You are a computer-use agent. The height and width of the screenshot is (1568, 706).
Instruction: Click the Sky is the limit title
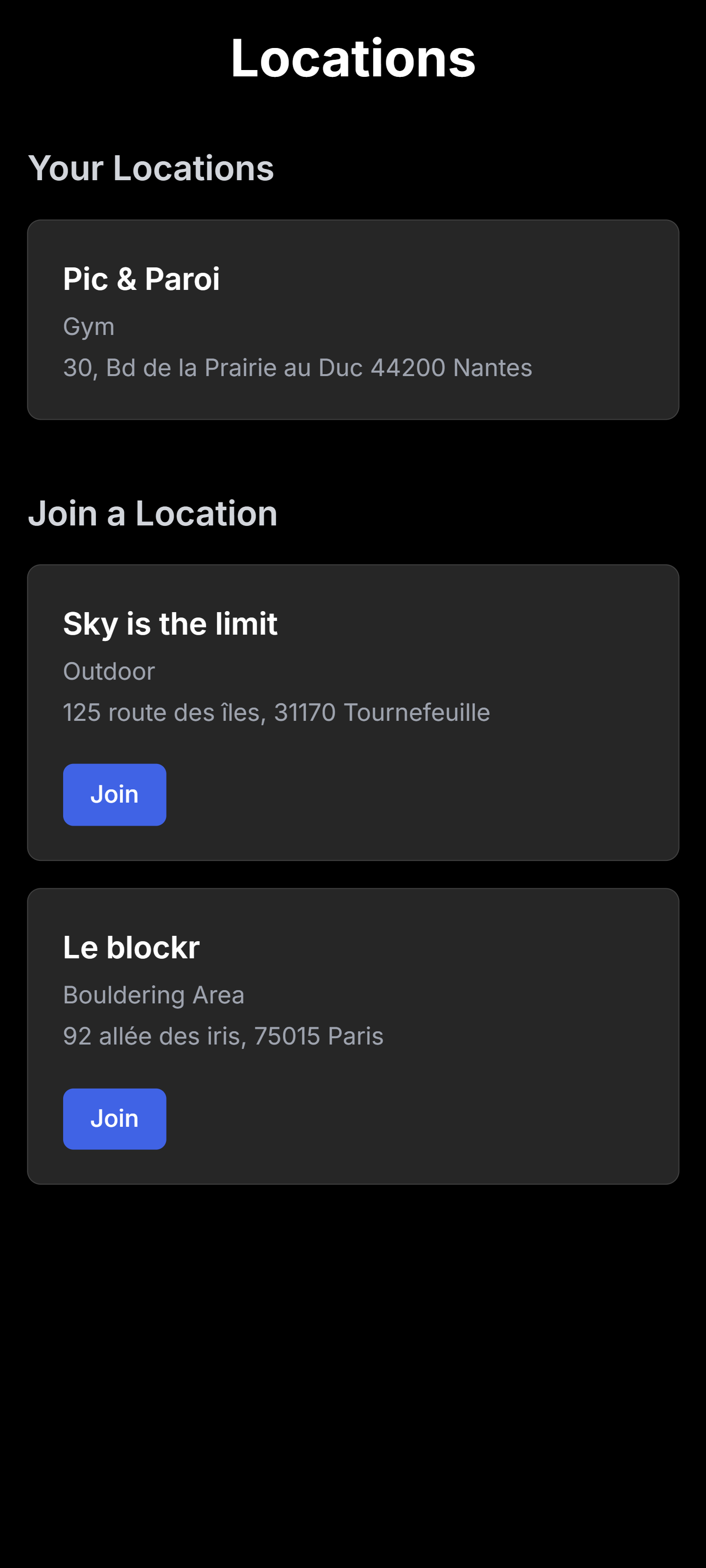point(170,623)
